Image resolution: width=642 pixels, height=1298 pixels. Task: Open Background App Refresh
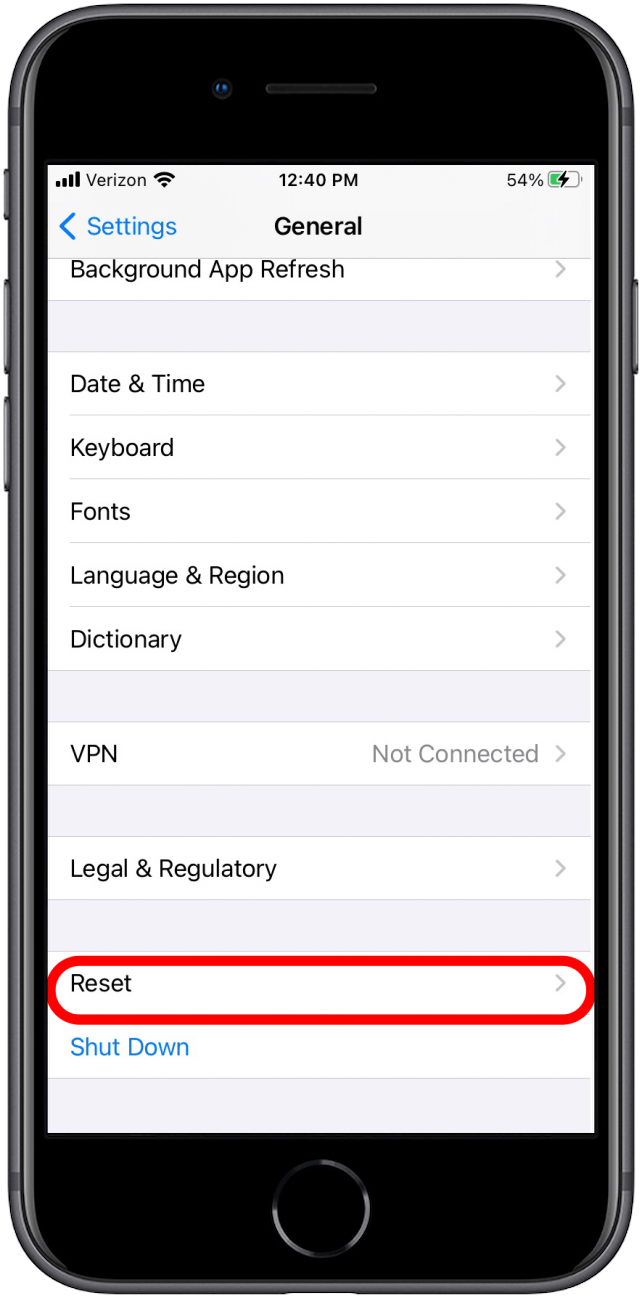click(318, 271)
